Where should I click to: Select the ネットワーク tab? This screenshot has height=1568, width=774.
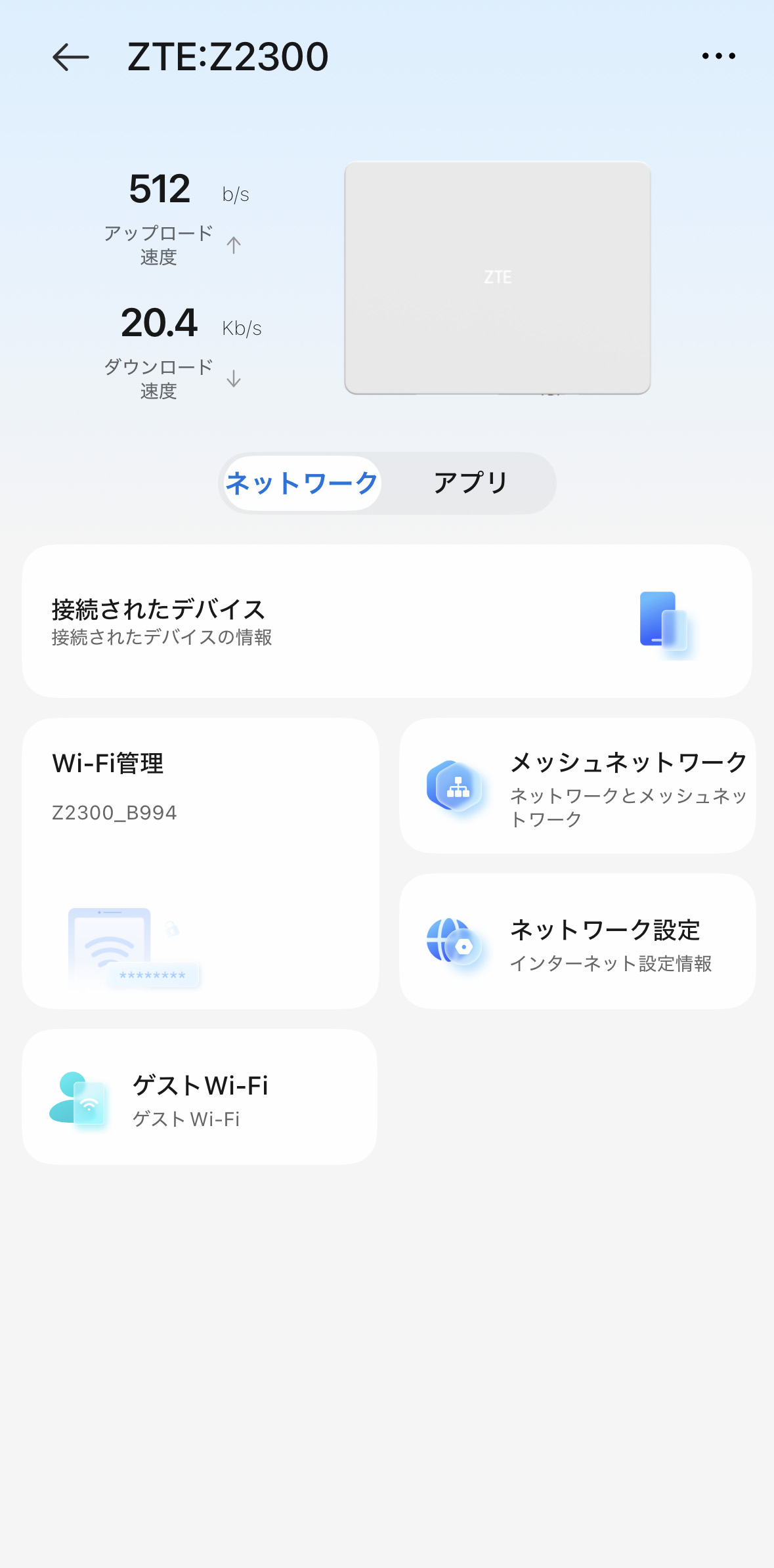coord(301,483)
